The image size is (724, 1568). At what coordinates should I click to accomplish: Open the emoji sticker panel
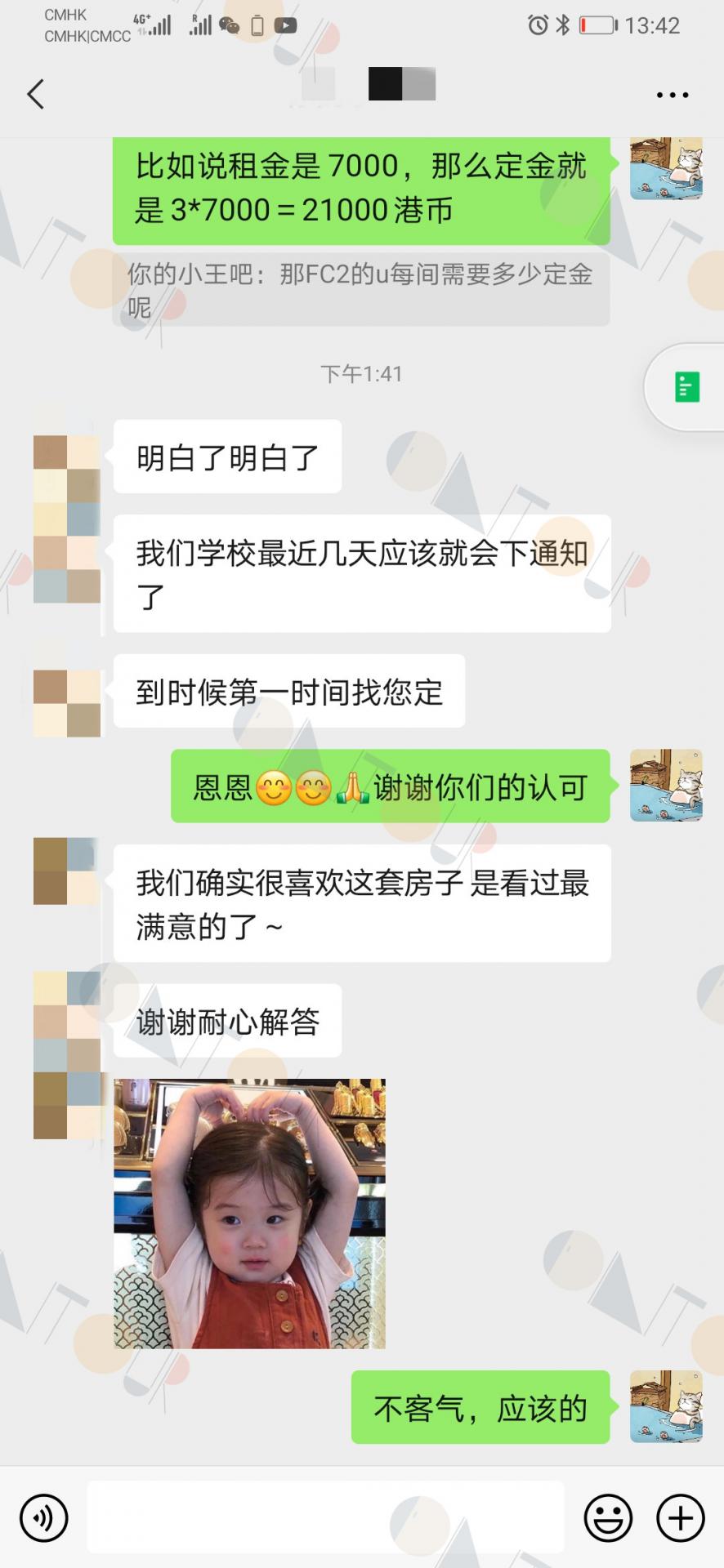click(608, 1518)
